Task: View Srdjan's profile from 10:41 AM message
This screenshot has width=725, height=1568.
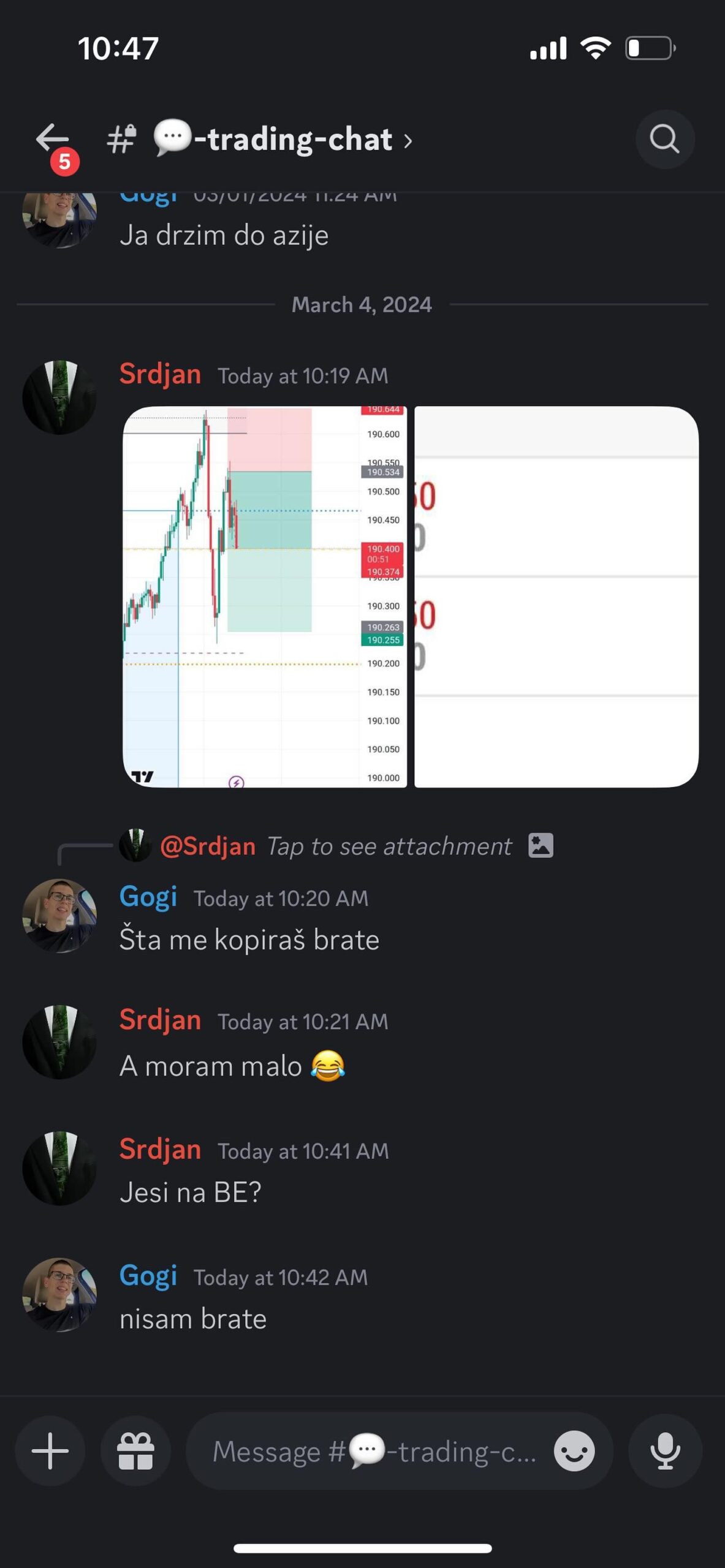Action: (59, 1168)
